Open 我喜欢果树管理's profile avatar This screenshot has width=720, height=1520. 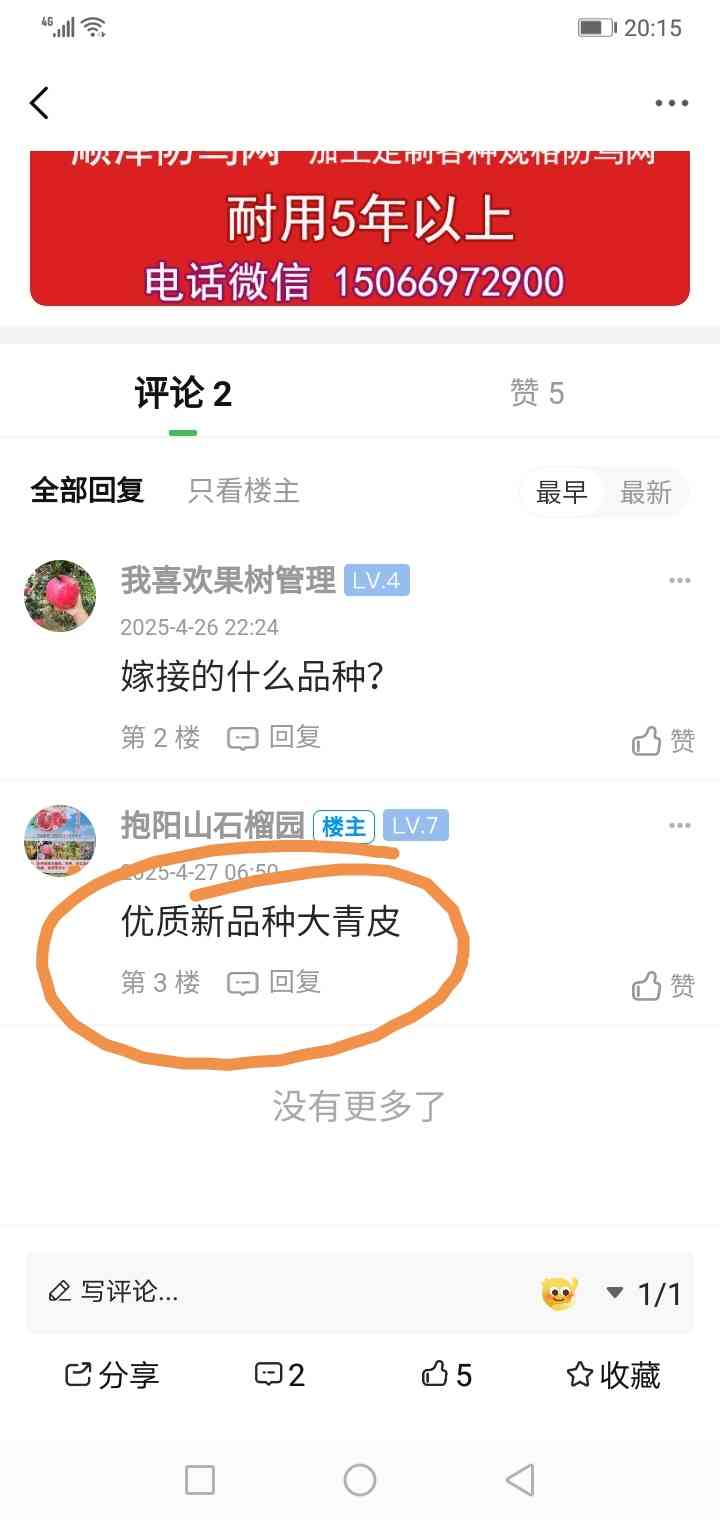pos(60,596)
